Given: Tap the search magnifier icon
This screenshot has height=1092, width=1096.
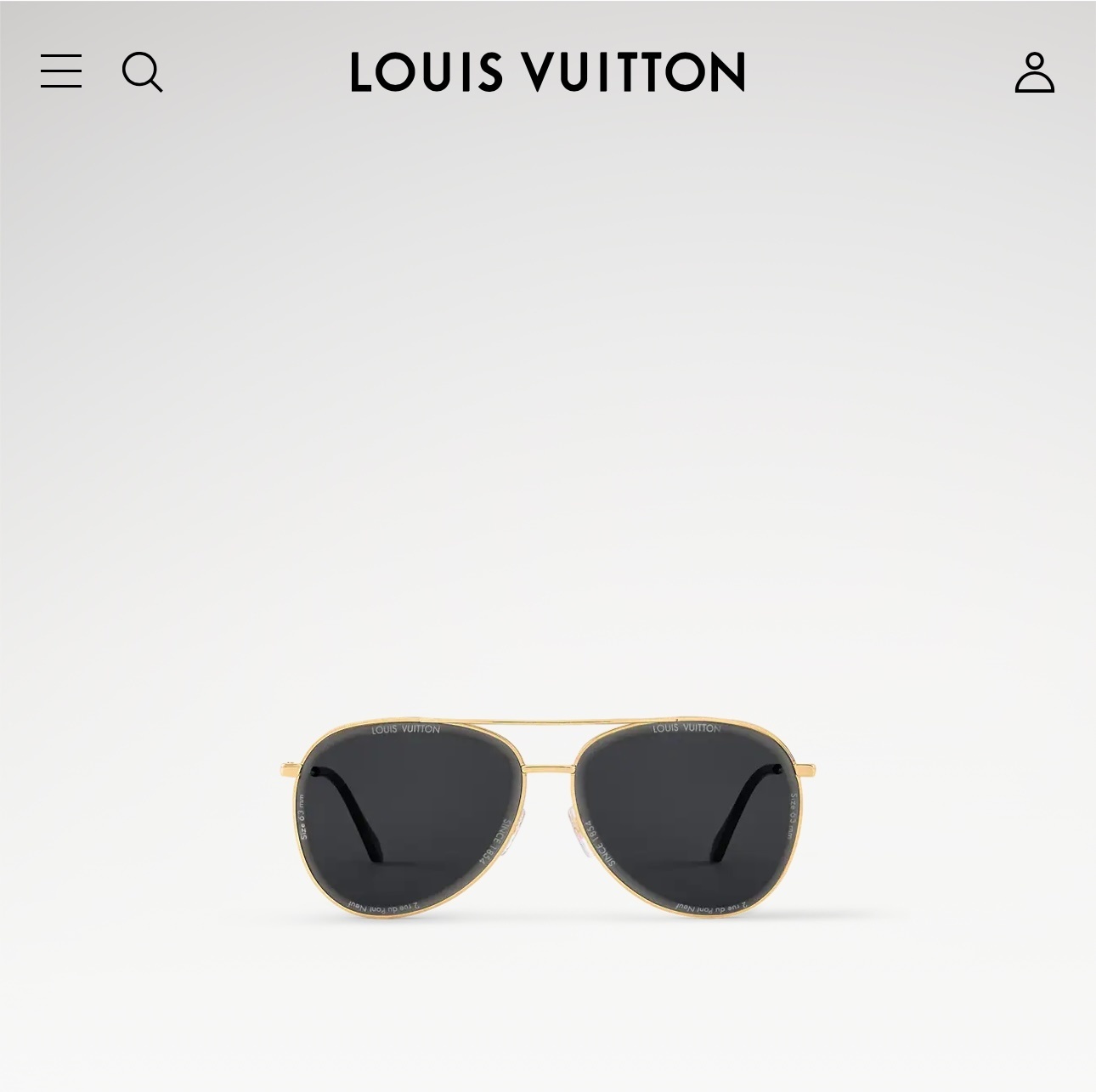Looking at the screenshot, I should coord(142,71).
